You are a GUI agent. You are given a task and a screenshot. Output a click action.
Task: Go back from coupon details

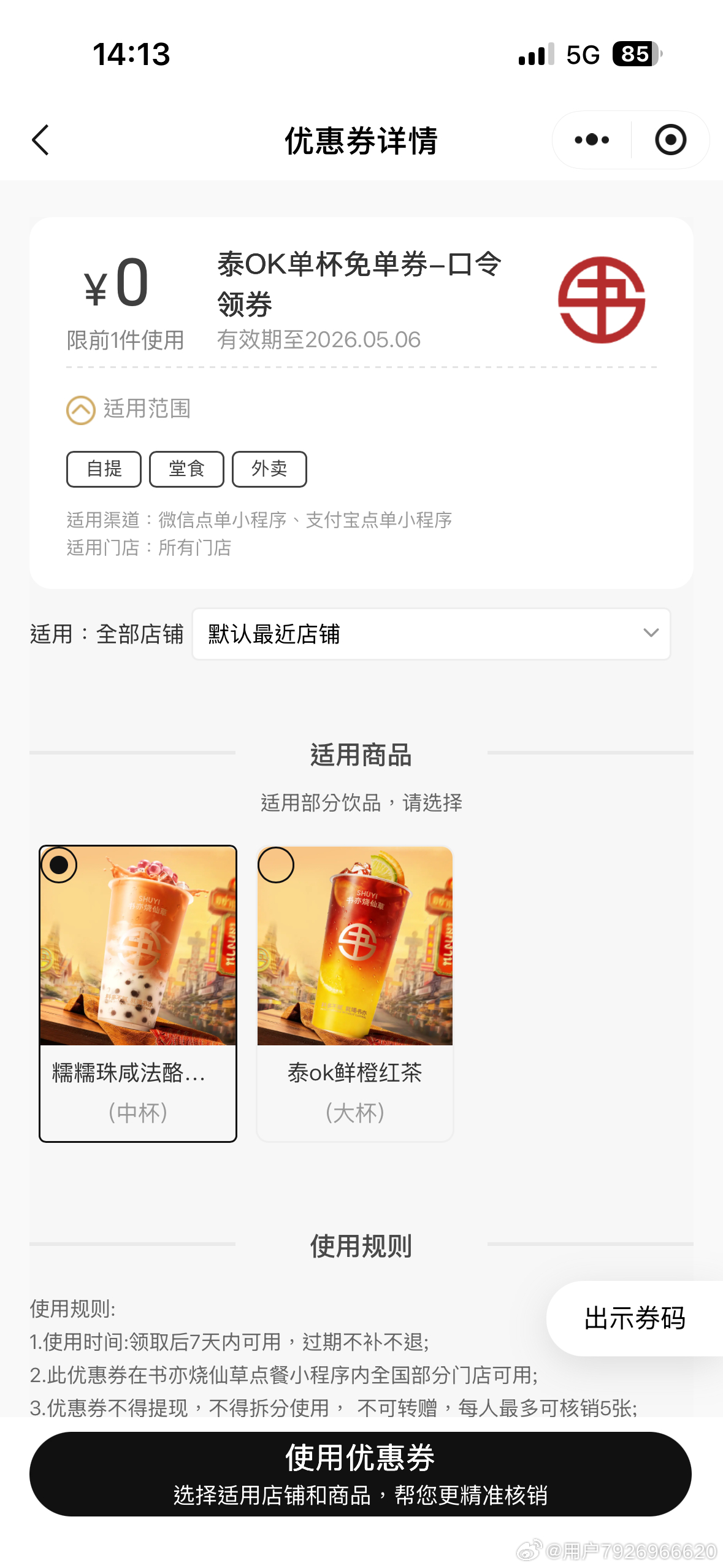click(40, 140)
